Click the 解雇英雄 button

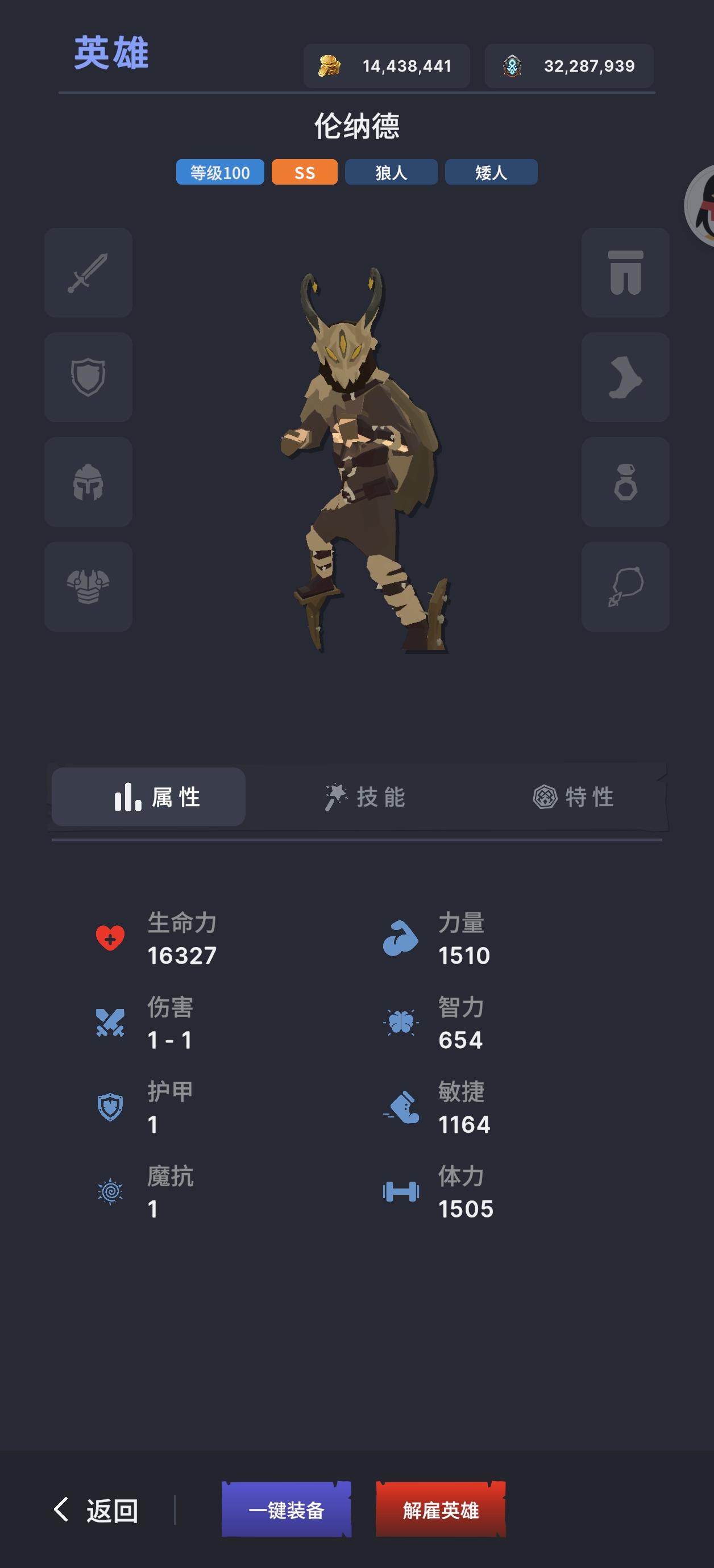point(440,1509)
